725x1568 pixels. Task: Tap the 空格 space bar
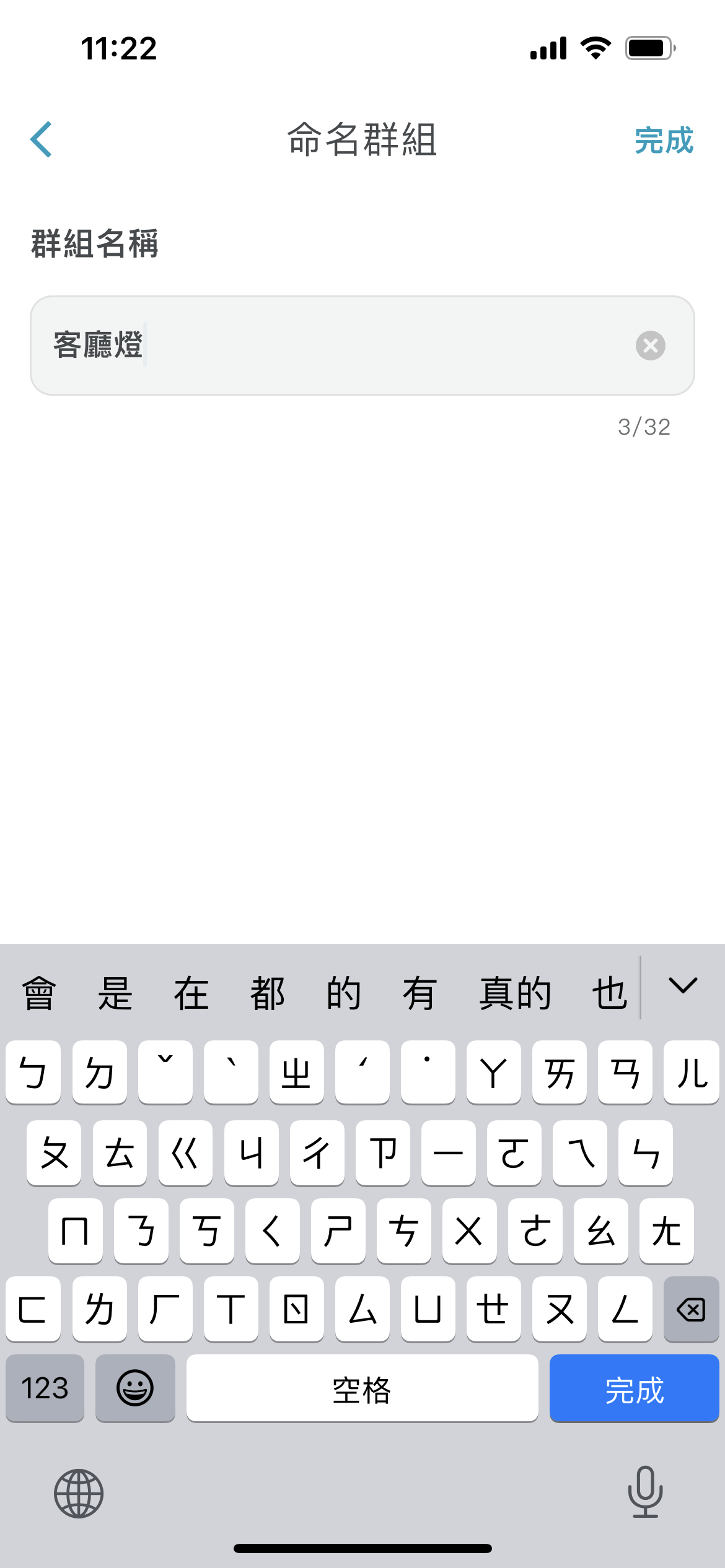[x=362, y=1388]
